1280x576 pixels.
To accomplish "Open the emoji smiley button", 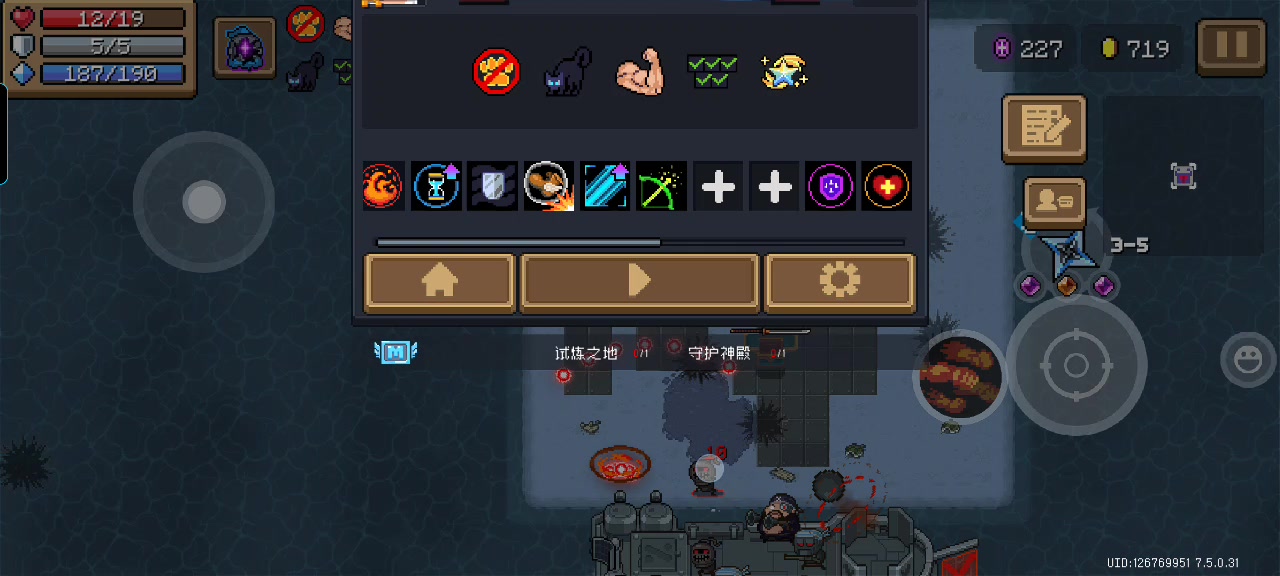I will (1248, 359).
